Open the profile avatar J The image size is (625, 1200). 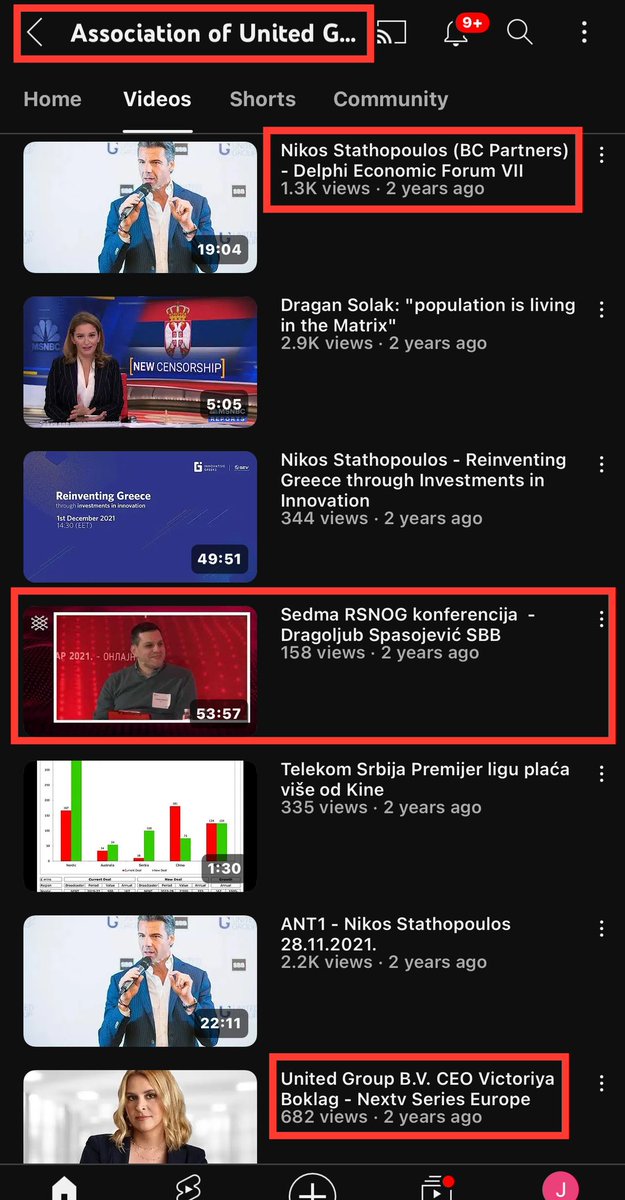click(560, 1188)
